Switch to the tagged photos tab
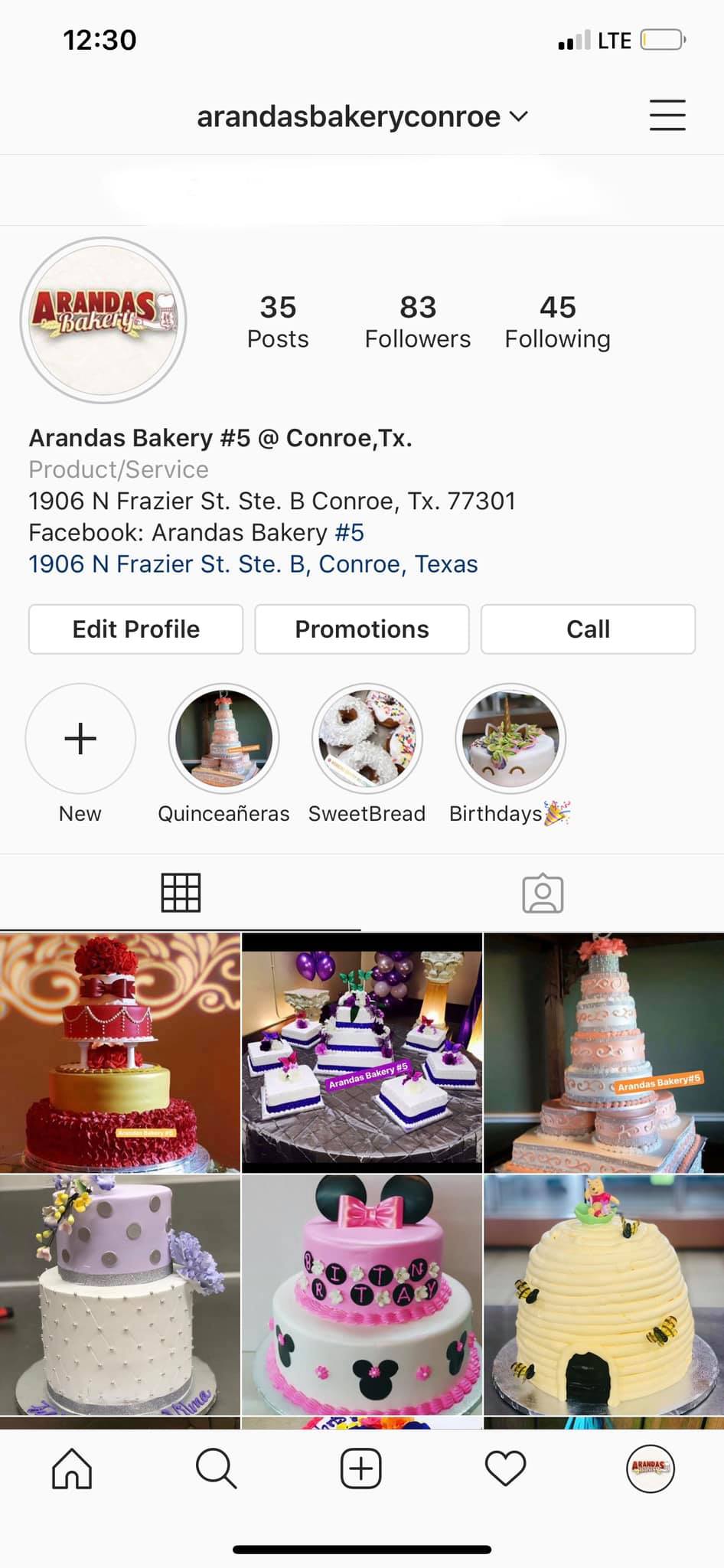 pyautogui.click(x=543, y=893)
